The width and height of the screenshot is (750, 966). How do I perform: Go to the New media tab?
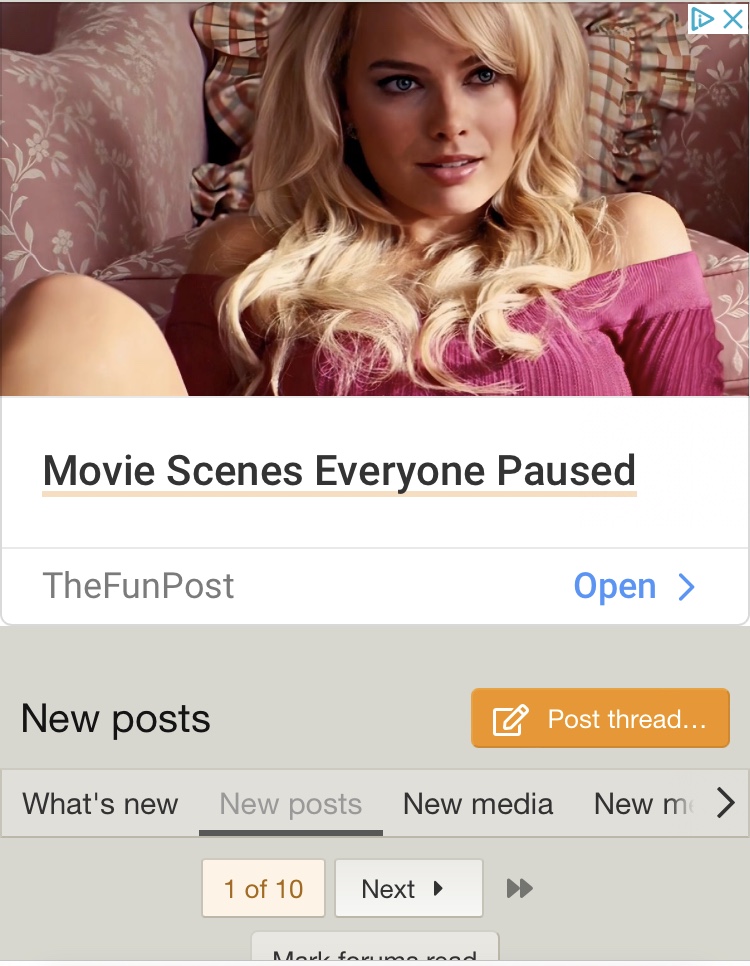click(478, 804)
